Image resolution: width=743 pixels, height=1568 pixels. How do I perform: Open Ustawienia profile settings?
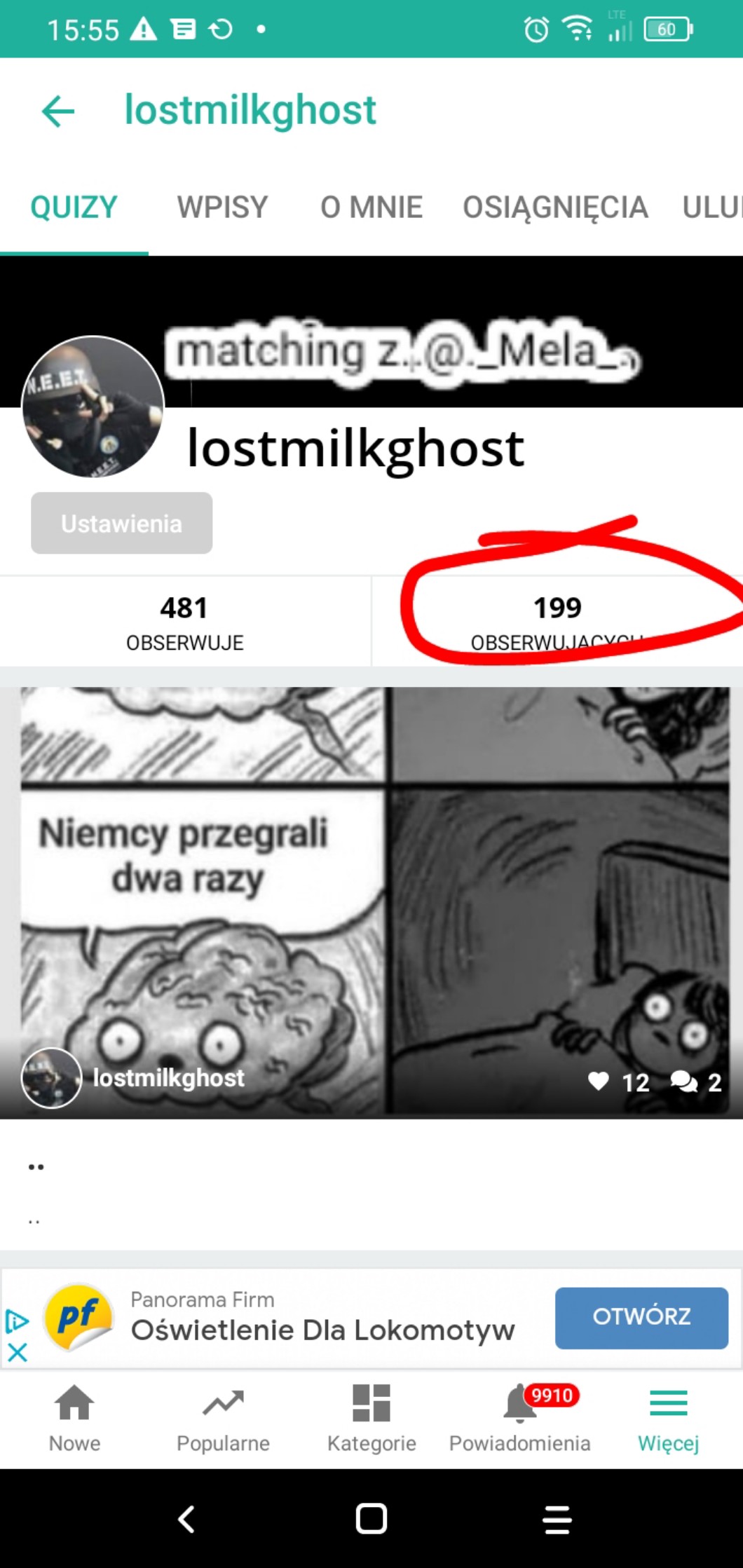[x=121, y=524]
